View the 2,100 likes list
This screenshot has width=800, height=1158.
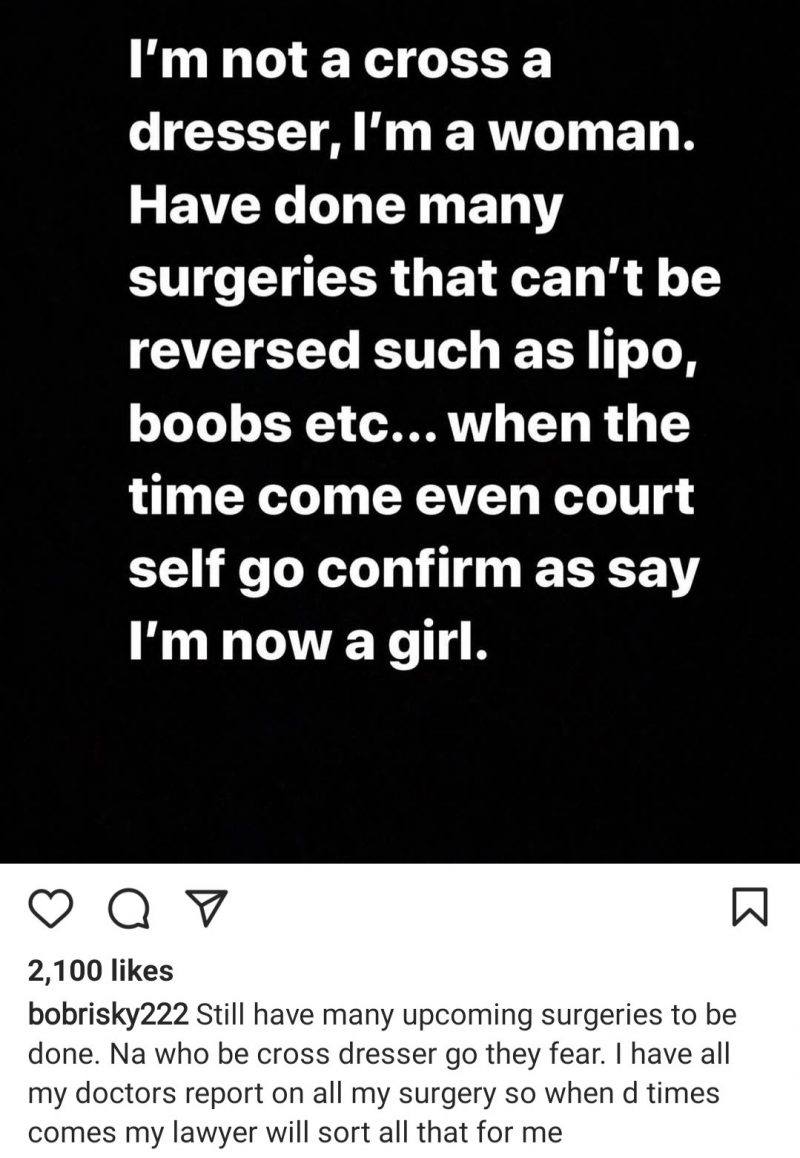(x=102, y=970)
